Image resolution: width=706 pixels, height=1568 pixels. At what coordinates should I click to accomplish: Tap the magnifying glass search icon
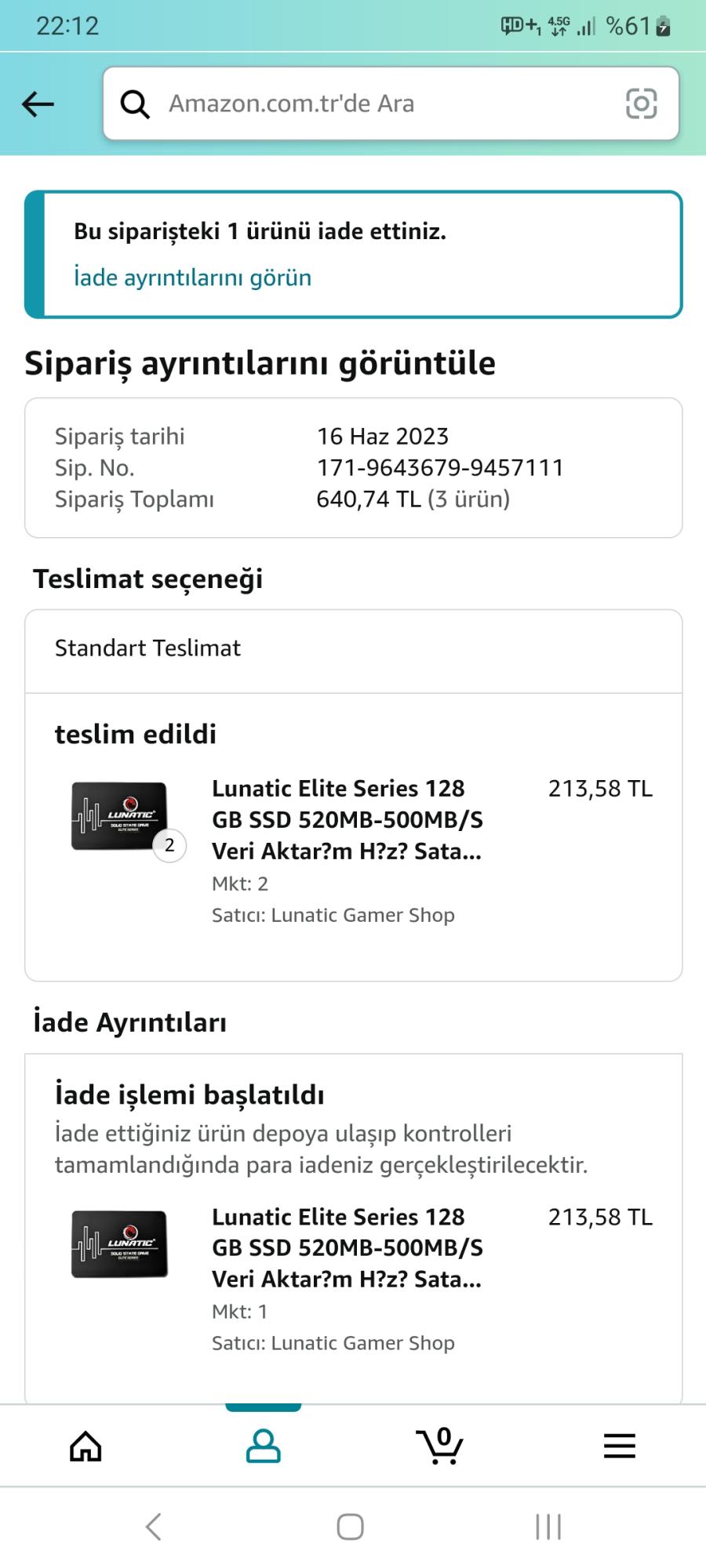(135, 103)
